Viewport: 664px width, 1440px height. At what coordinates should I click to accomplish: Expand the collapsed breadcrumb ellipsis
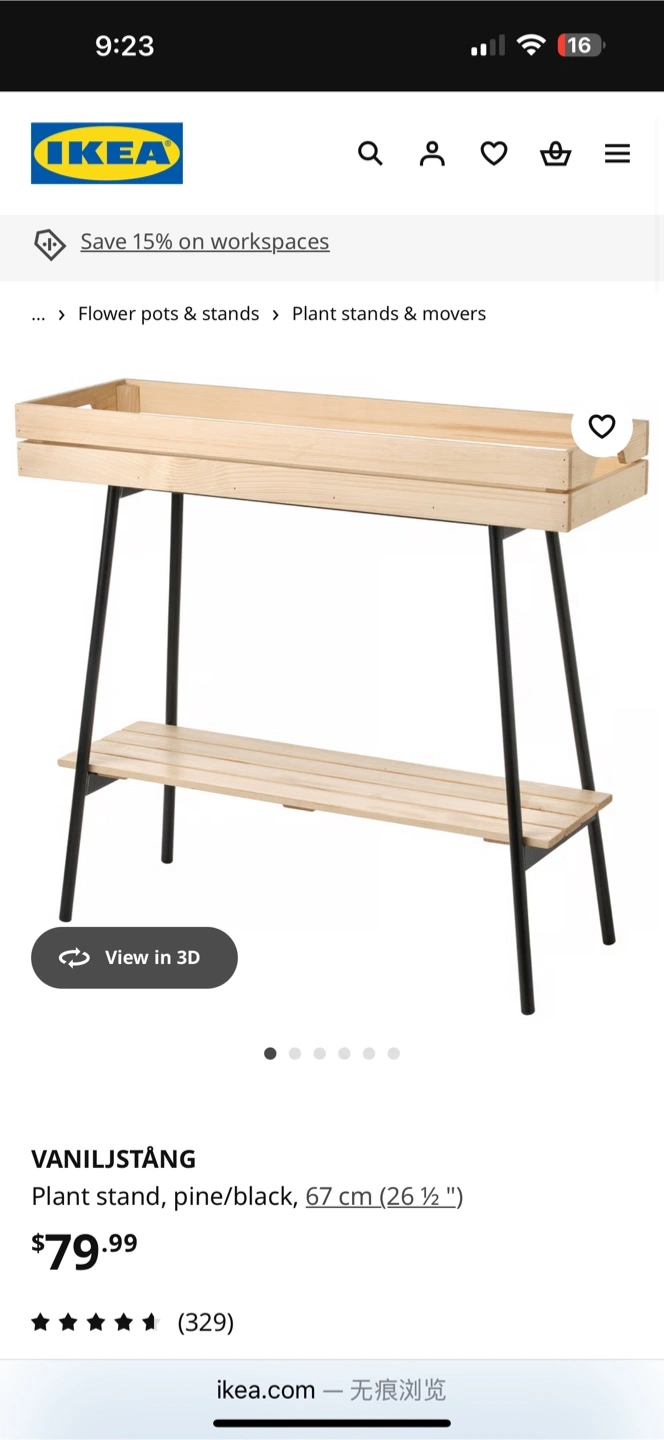tap(38, 314)
